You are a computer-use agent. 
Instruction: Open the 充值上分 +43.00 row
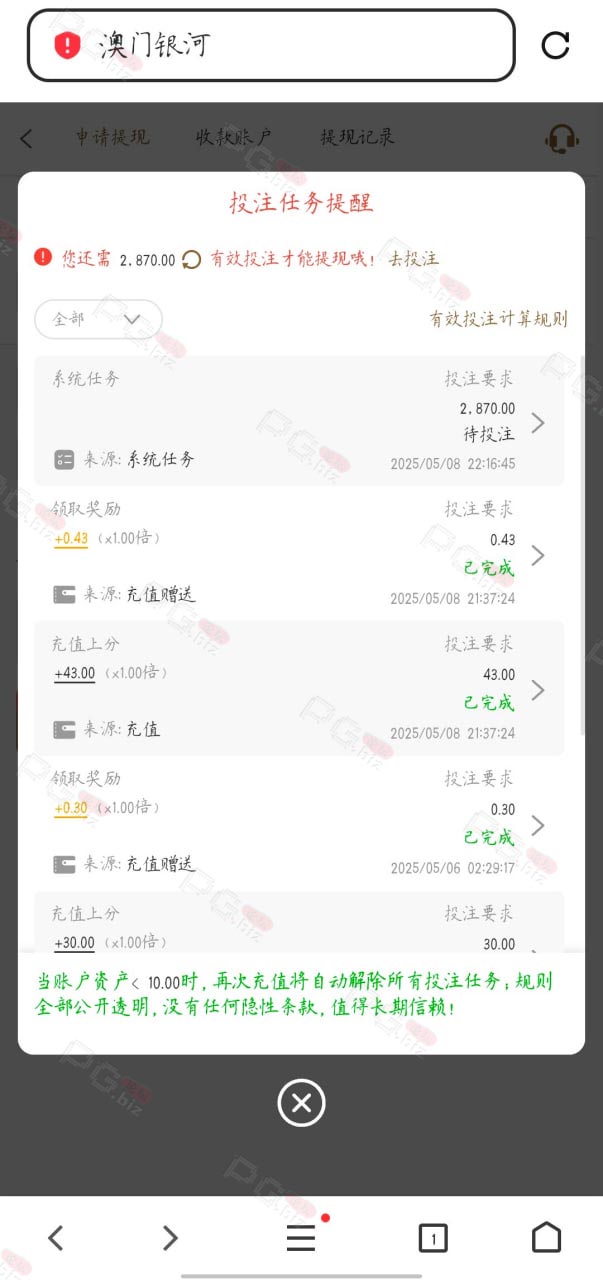click(299, 688)
